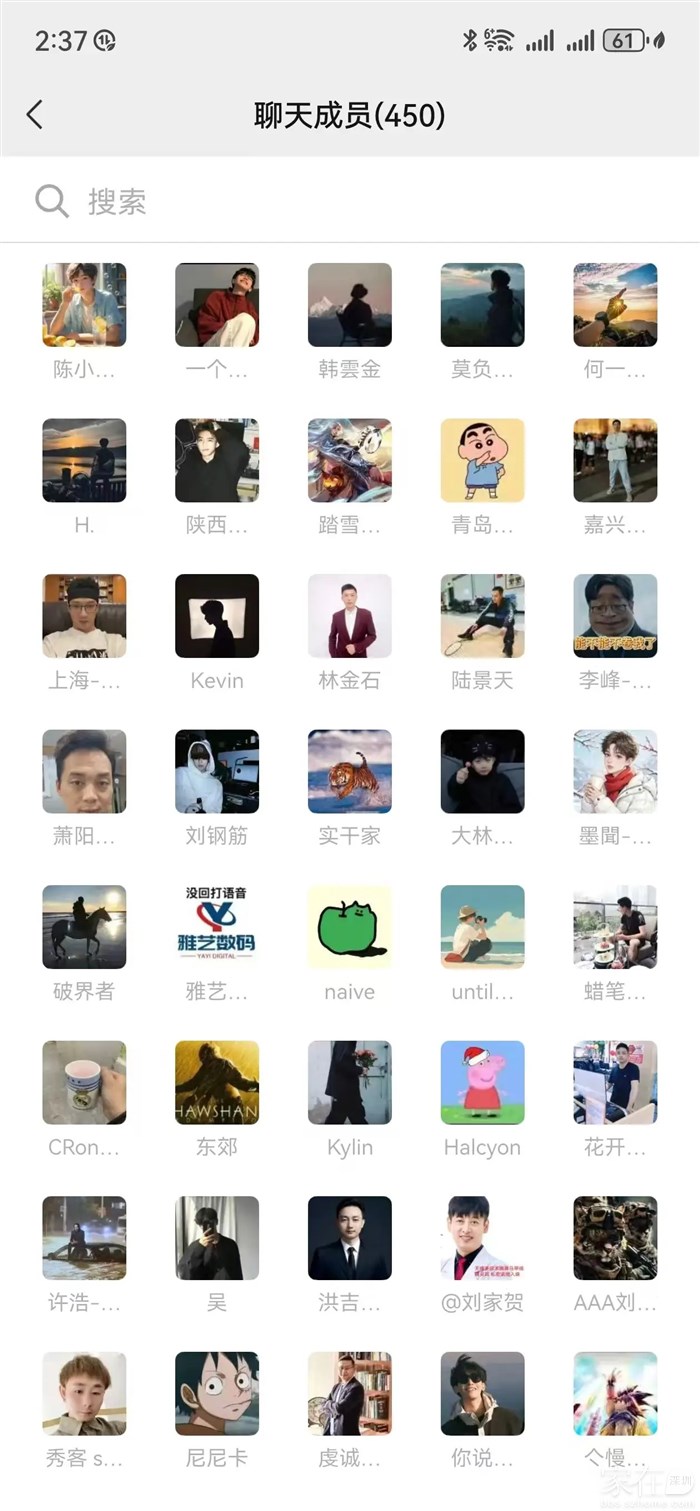Viewport: 700px width, 1511px height.
Task: View member 实干家's profile
Action: (349, 771)
